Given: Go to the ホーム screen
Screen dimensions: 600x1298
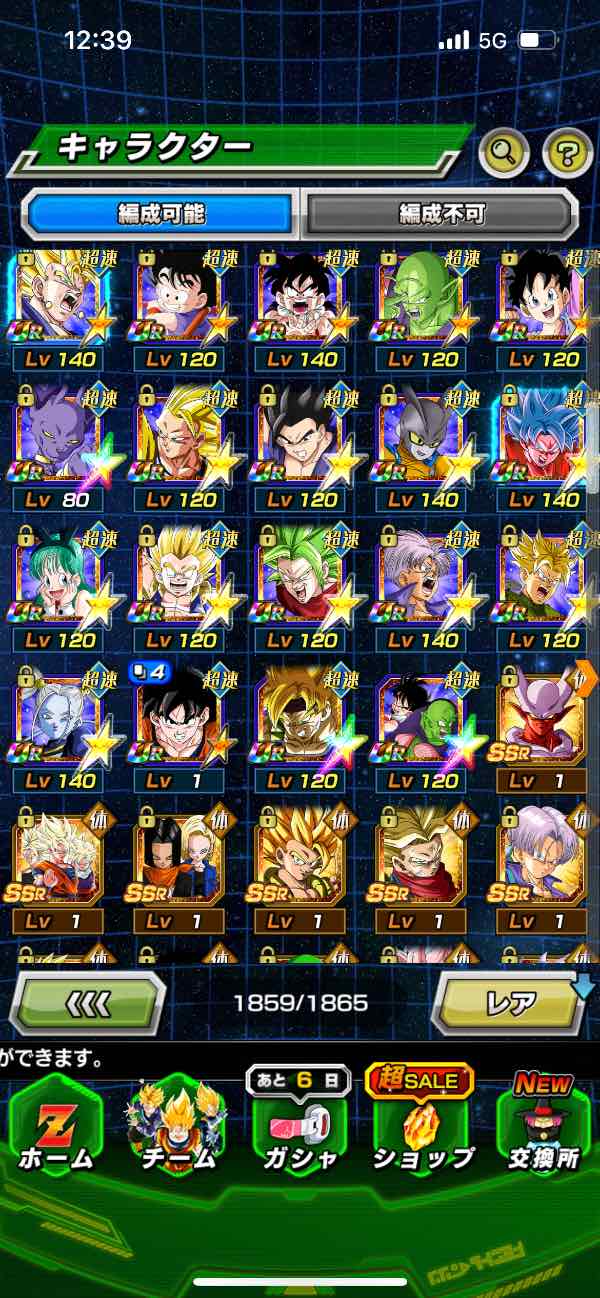Looking at the screenshot, I should (x=57, y=1125).
